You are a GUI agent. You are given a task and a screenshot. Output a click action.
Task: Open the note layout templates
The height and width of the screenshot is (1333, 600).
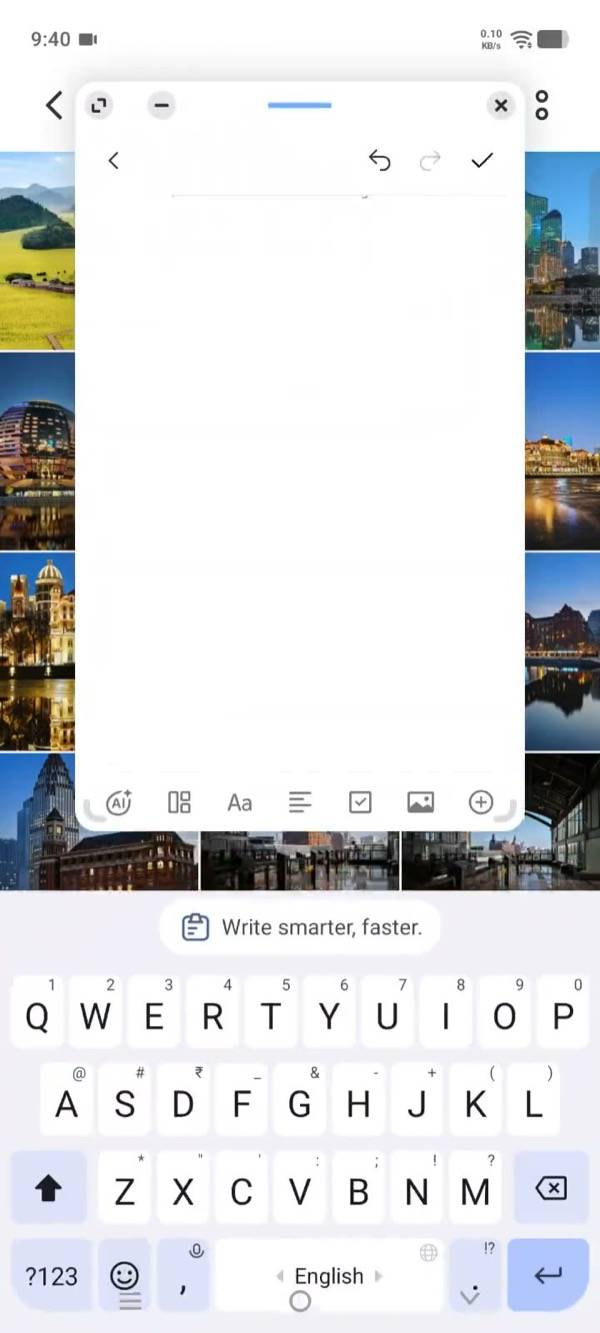click(179, 802)
